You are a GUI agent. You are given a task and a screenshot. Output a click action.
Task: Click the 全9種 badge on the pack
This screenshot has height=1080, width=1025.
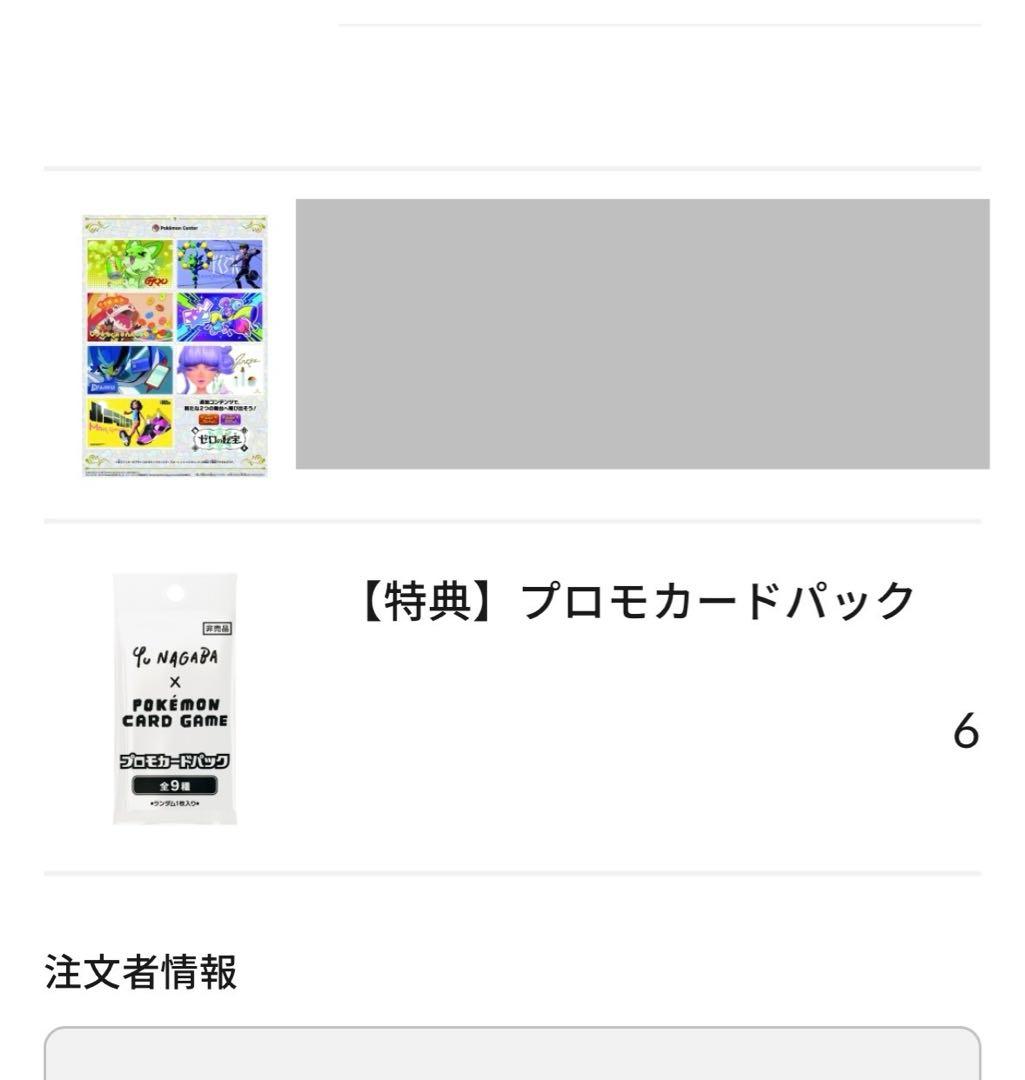click(x=175, y=784)
